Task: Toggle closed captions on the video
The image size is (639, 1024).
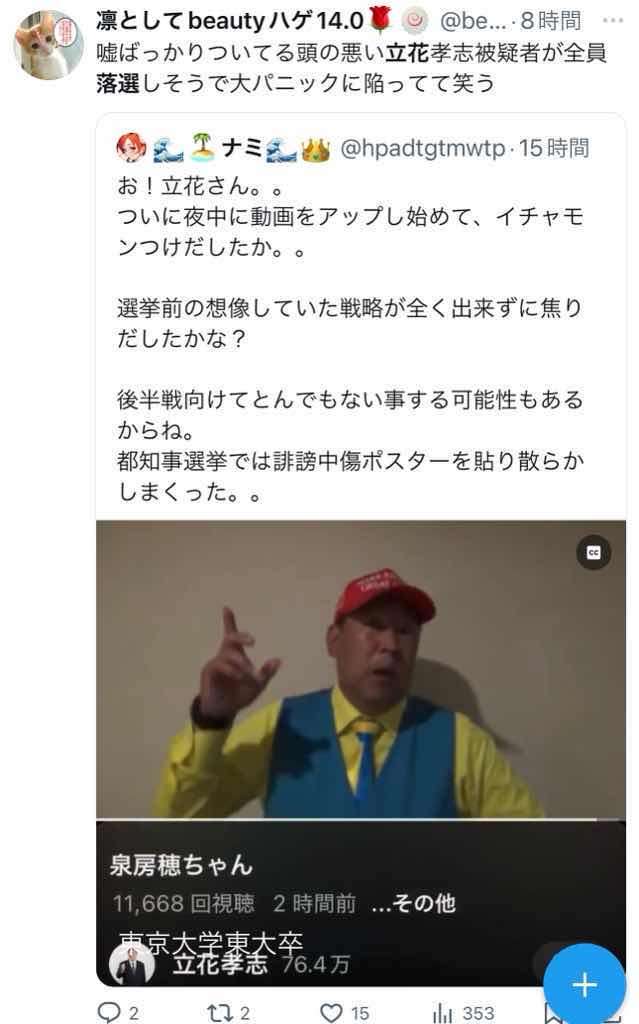Action: (593, 553)
